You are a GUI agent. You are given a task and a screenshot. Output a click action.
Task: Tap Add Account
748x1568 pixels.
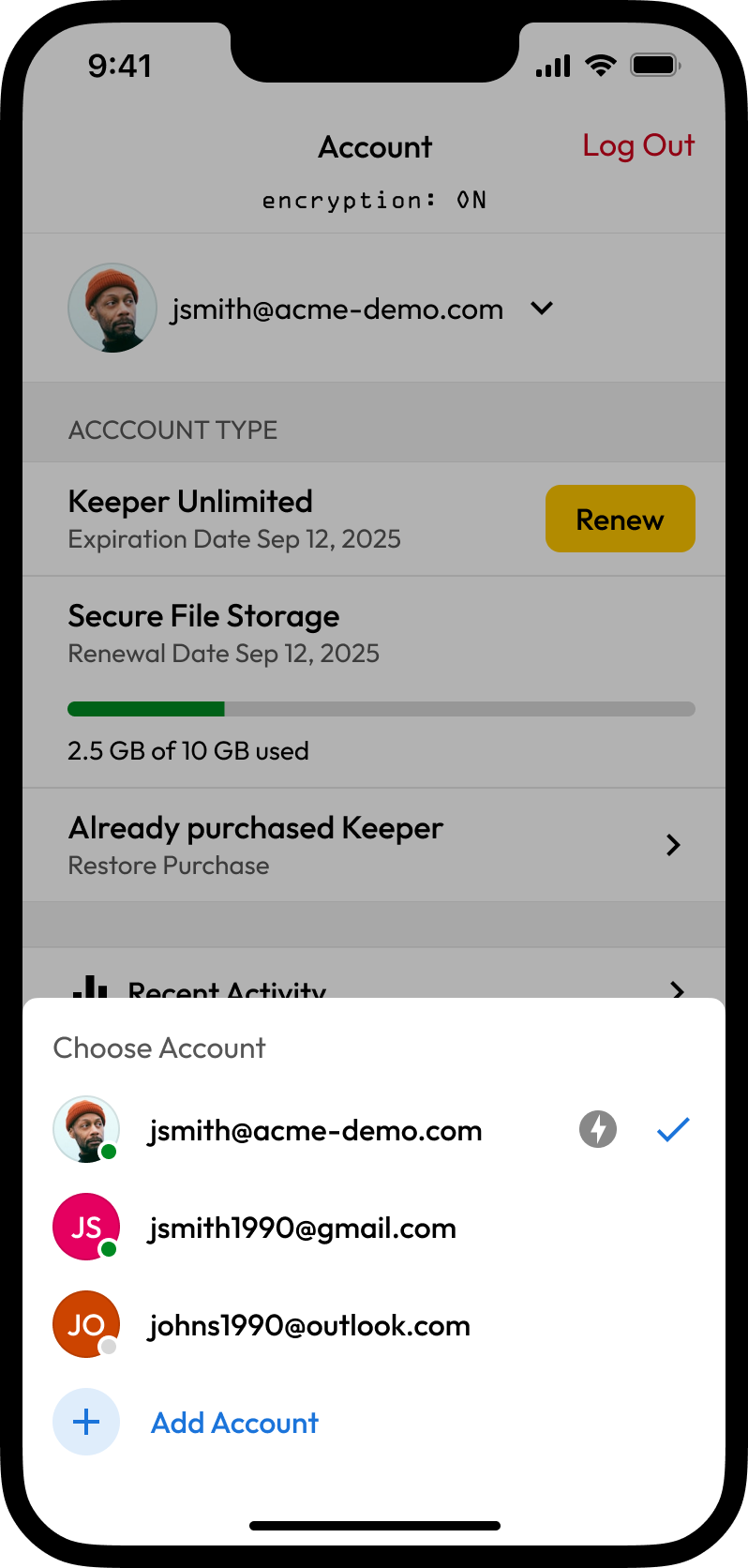pyautogui.click(x=234, y=1423)
